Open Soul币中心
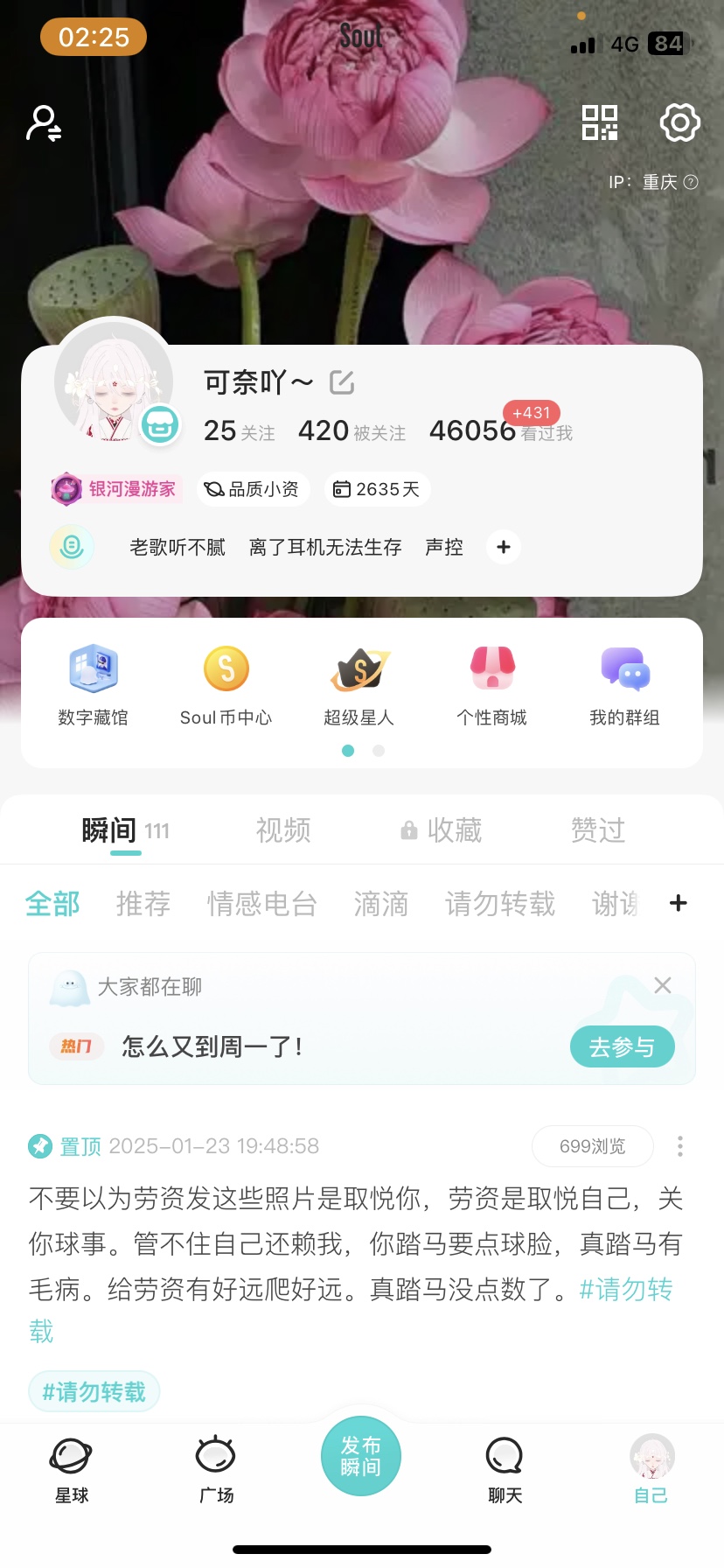This screenshot has width=724, height=1568. pyautogui.click(x=226, y=686)
